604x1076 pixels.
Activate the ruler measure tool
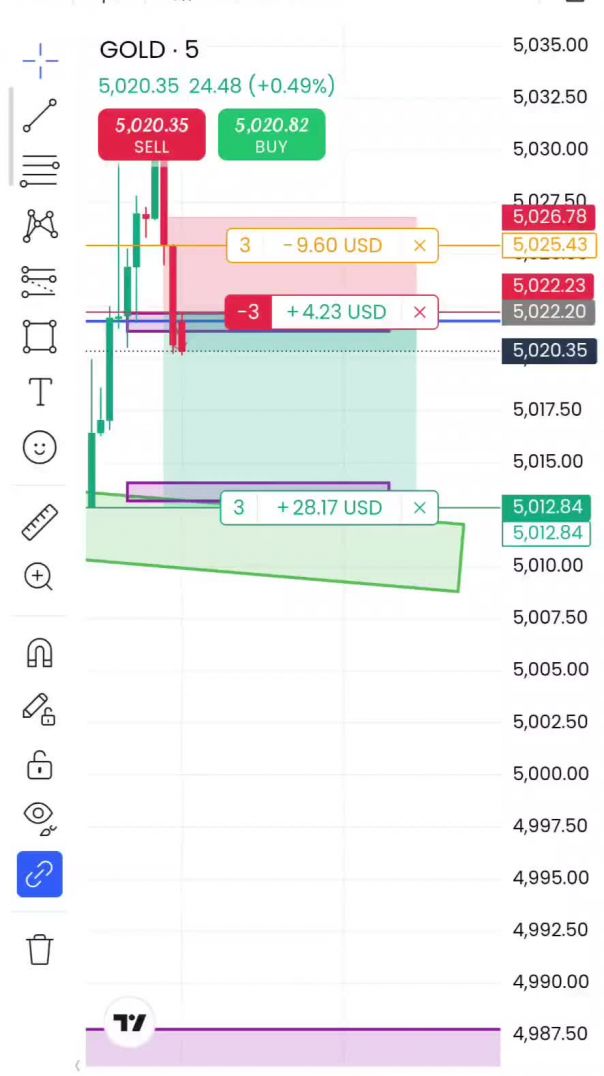[x=40, y=522]
